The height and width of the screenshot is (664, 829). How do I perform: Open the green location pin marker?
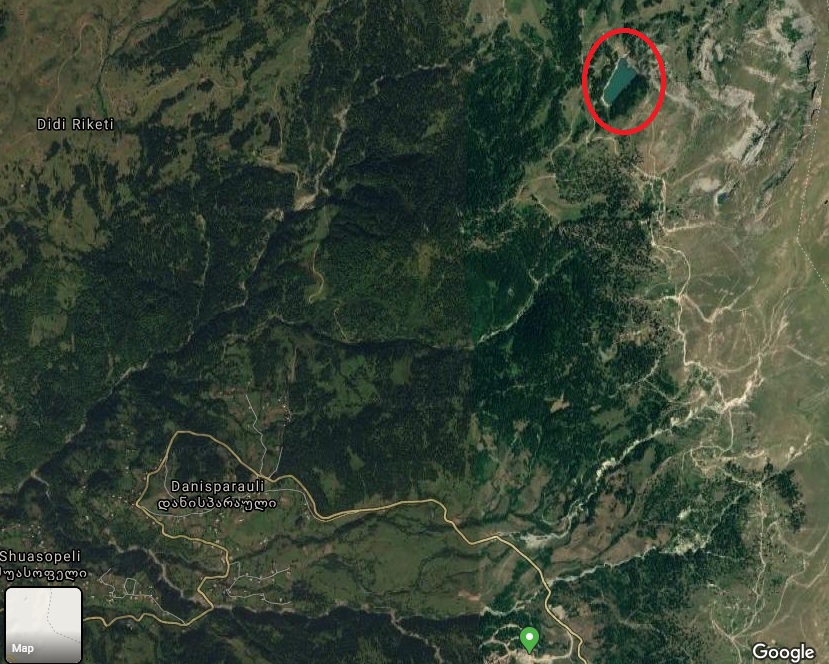click(529, 637)
